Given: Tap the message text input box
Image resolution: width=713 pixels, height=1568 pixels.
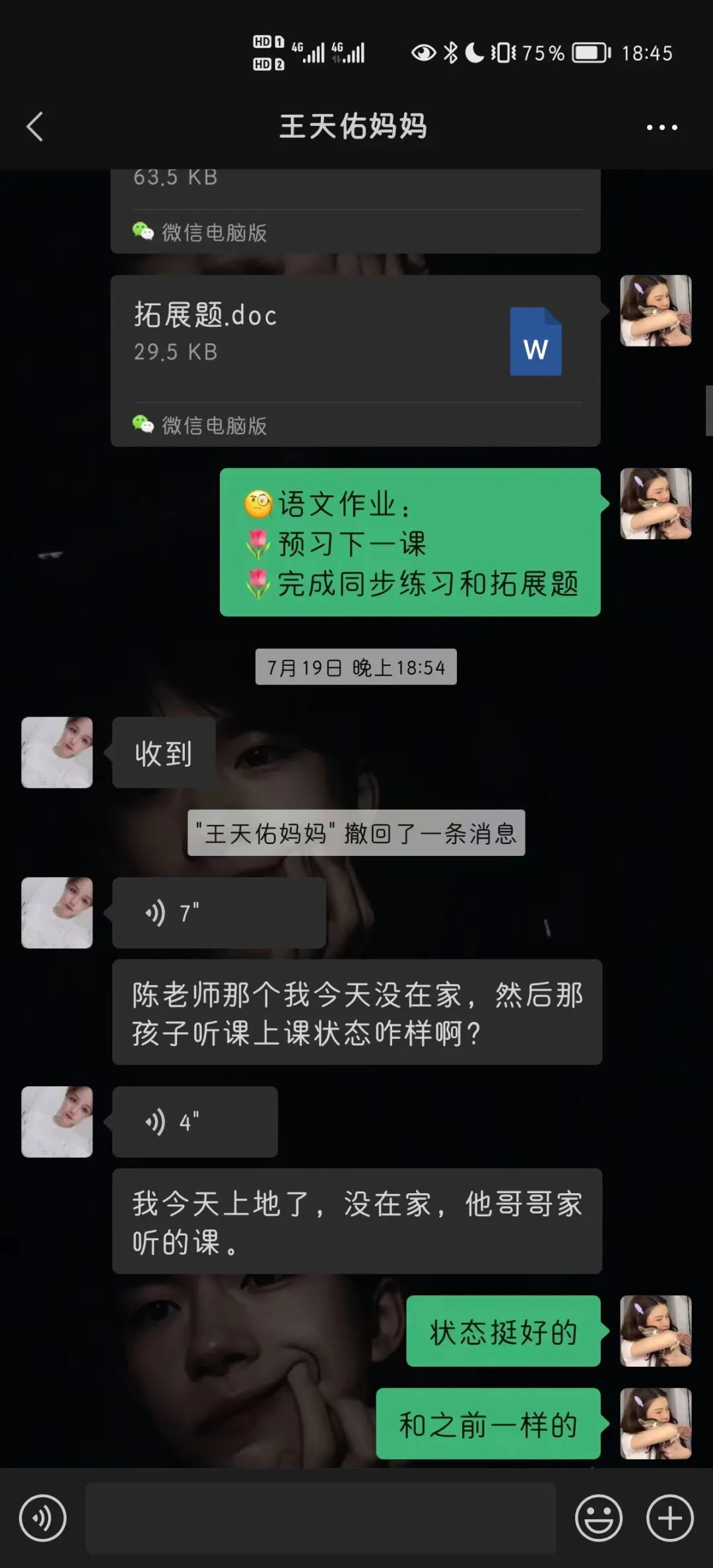Looking at the screenshot, I should [x=321, y=1519].
